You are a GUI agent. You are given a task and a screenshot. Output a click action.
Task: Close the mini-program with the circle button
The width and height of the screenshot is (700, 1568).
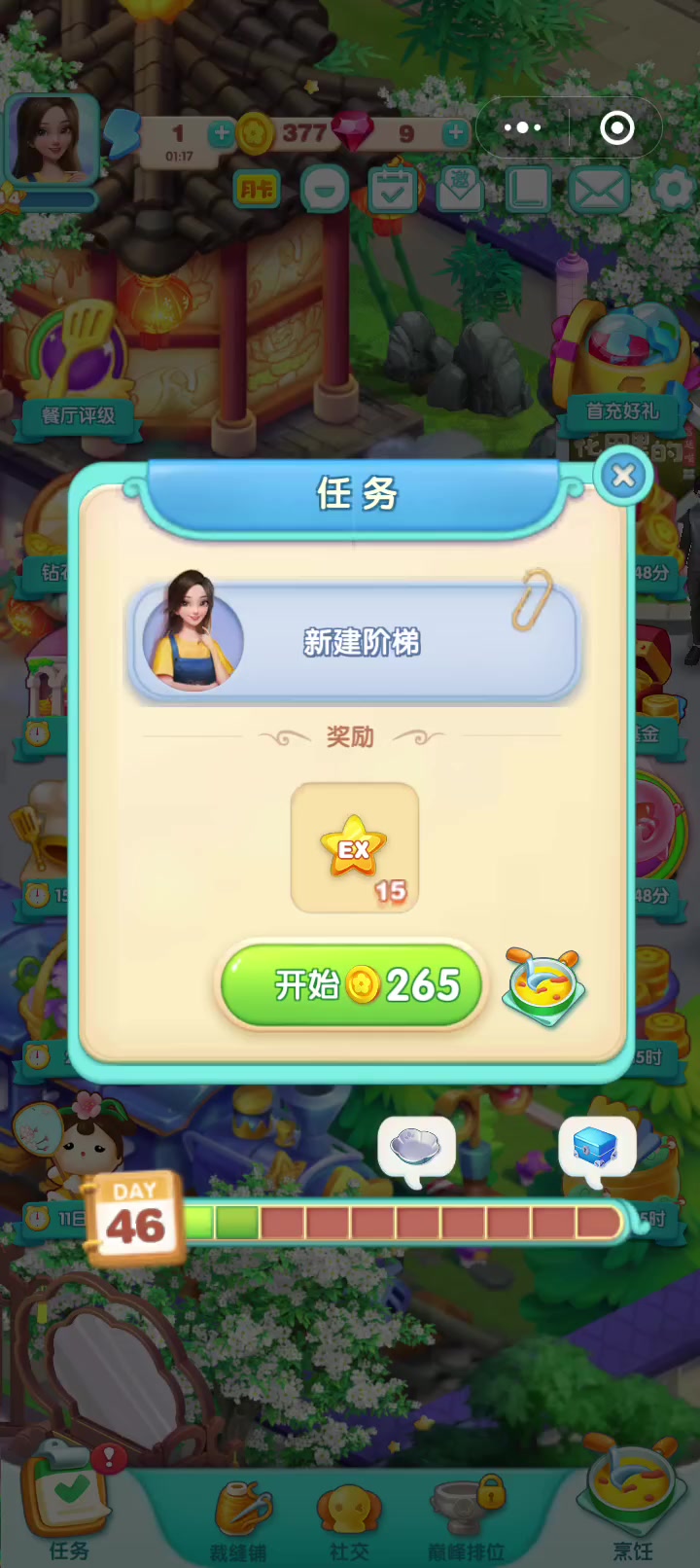[617, 127]
